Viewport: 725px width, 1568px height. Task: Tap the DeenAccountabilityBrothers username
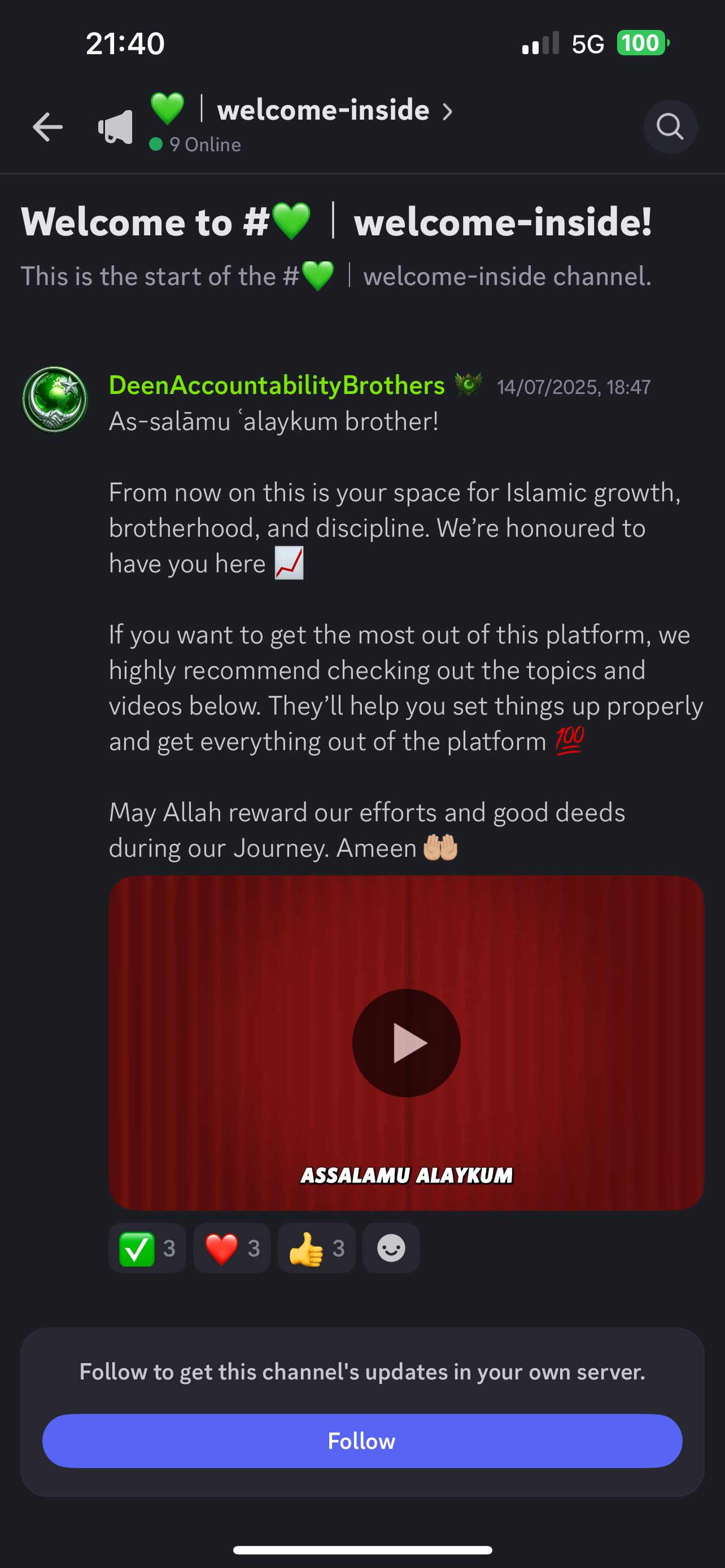(x=277, y=386)
